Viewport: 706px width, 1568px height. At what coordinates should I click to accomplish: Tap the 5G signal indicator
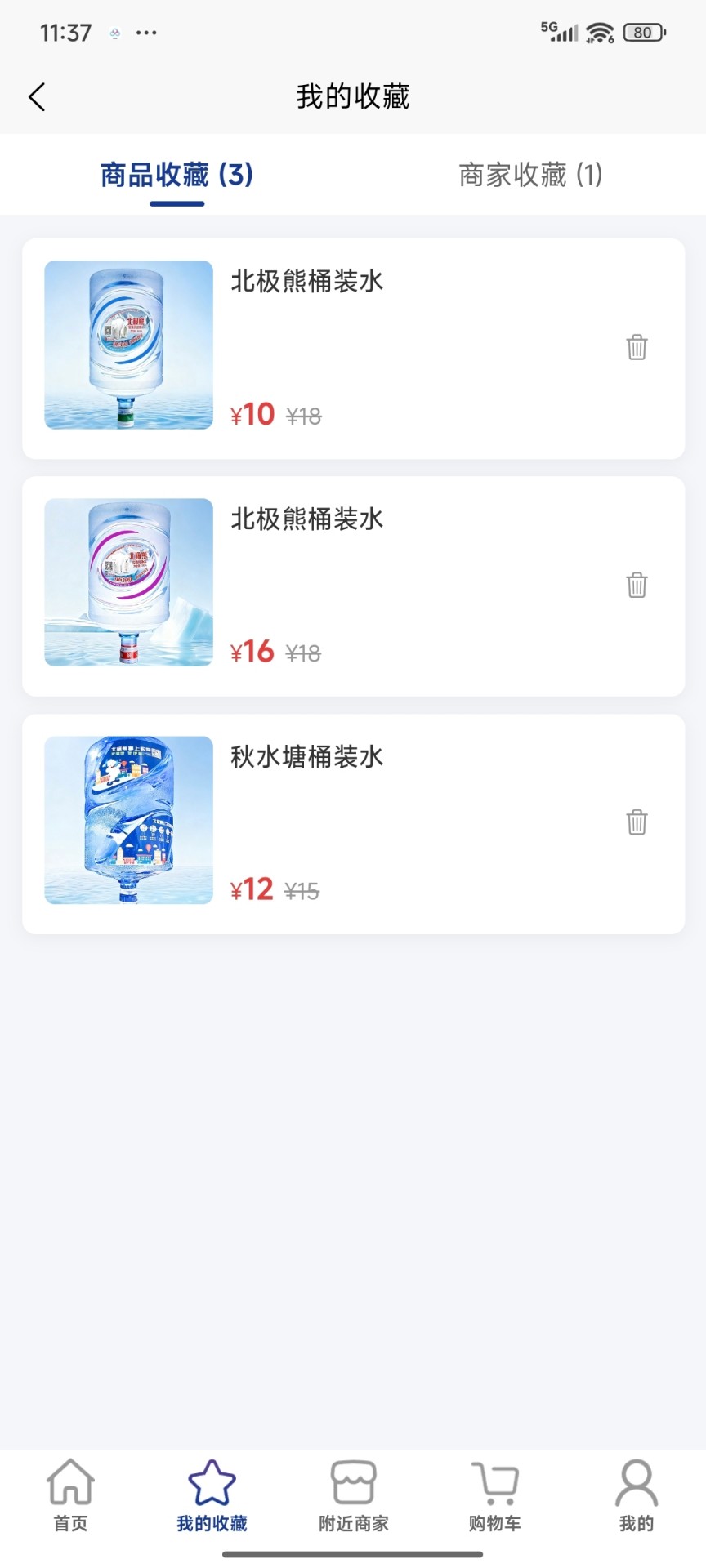559,31
